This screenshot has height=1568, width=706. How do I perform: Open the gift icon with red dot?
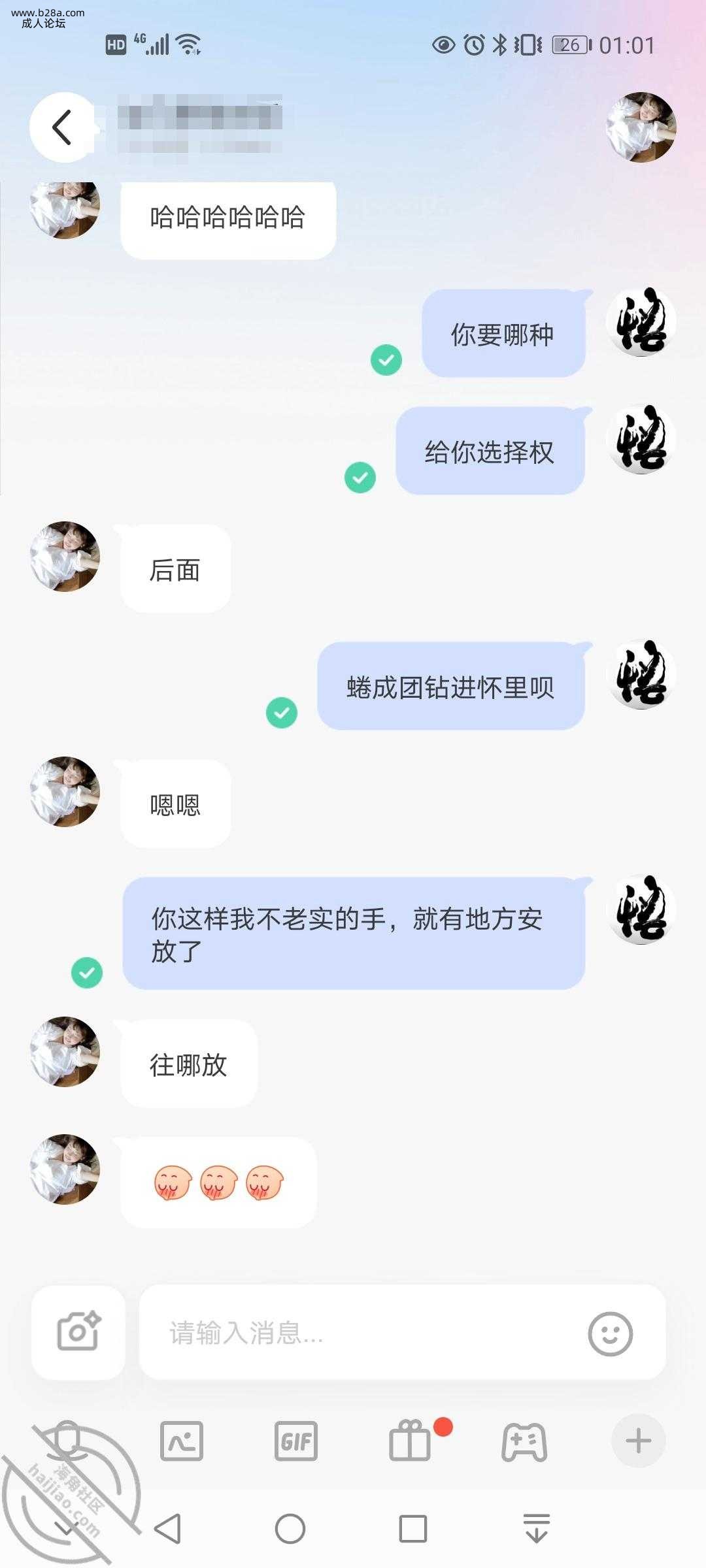click(x=411, y=1441)
